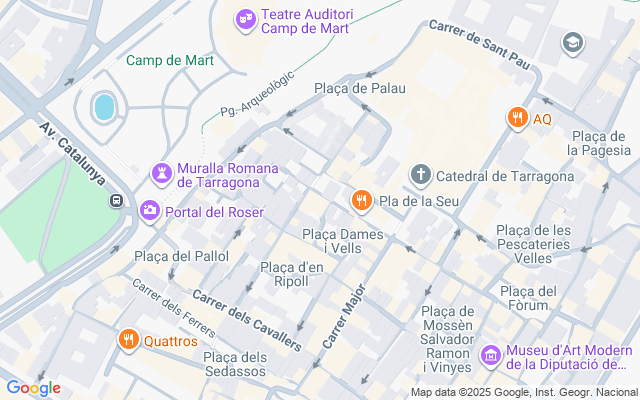Open the AQ restaurant marker

(516, 118)
